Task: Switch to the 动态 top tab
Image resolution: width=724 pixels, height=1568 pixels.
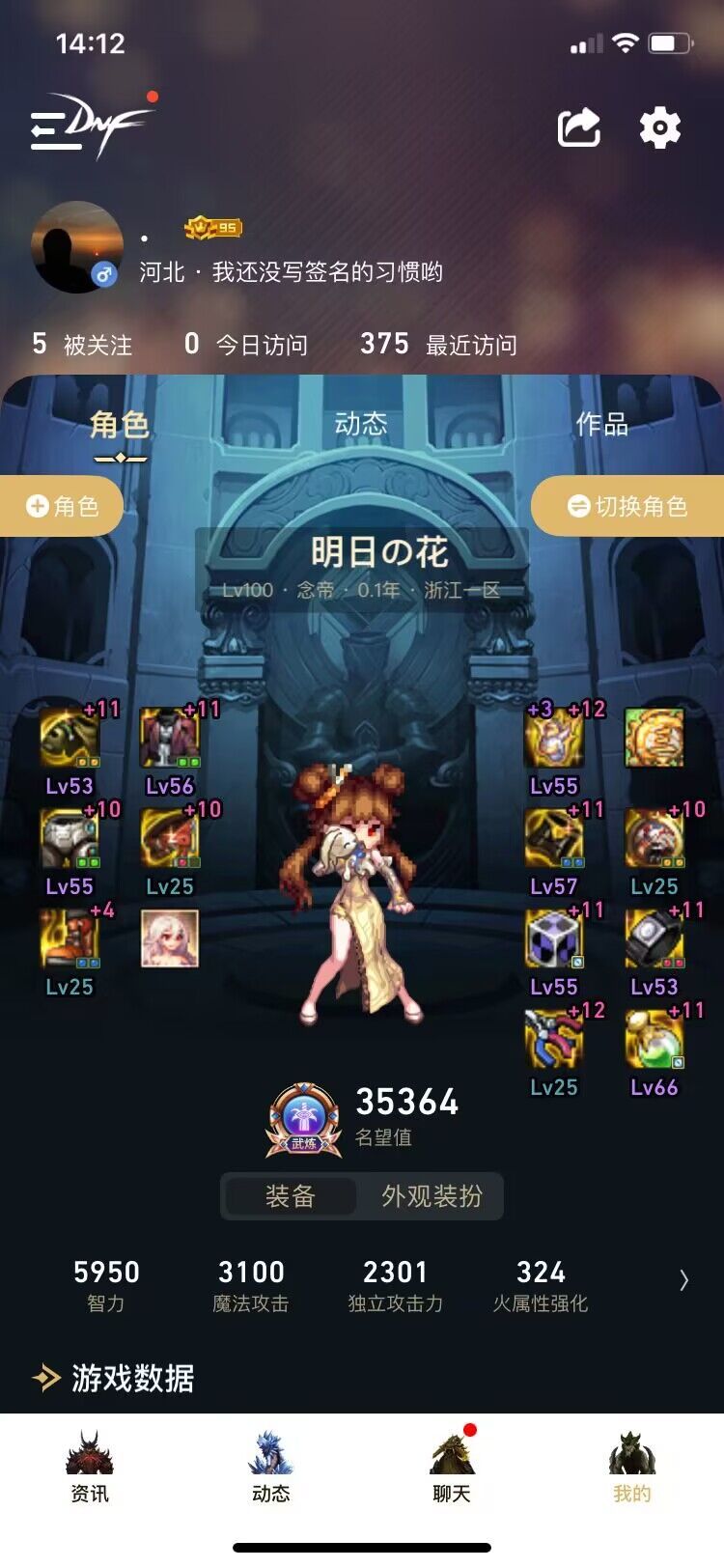Action: point(361,424)
